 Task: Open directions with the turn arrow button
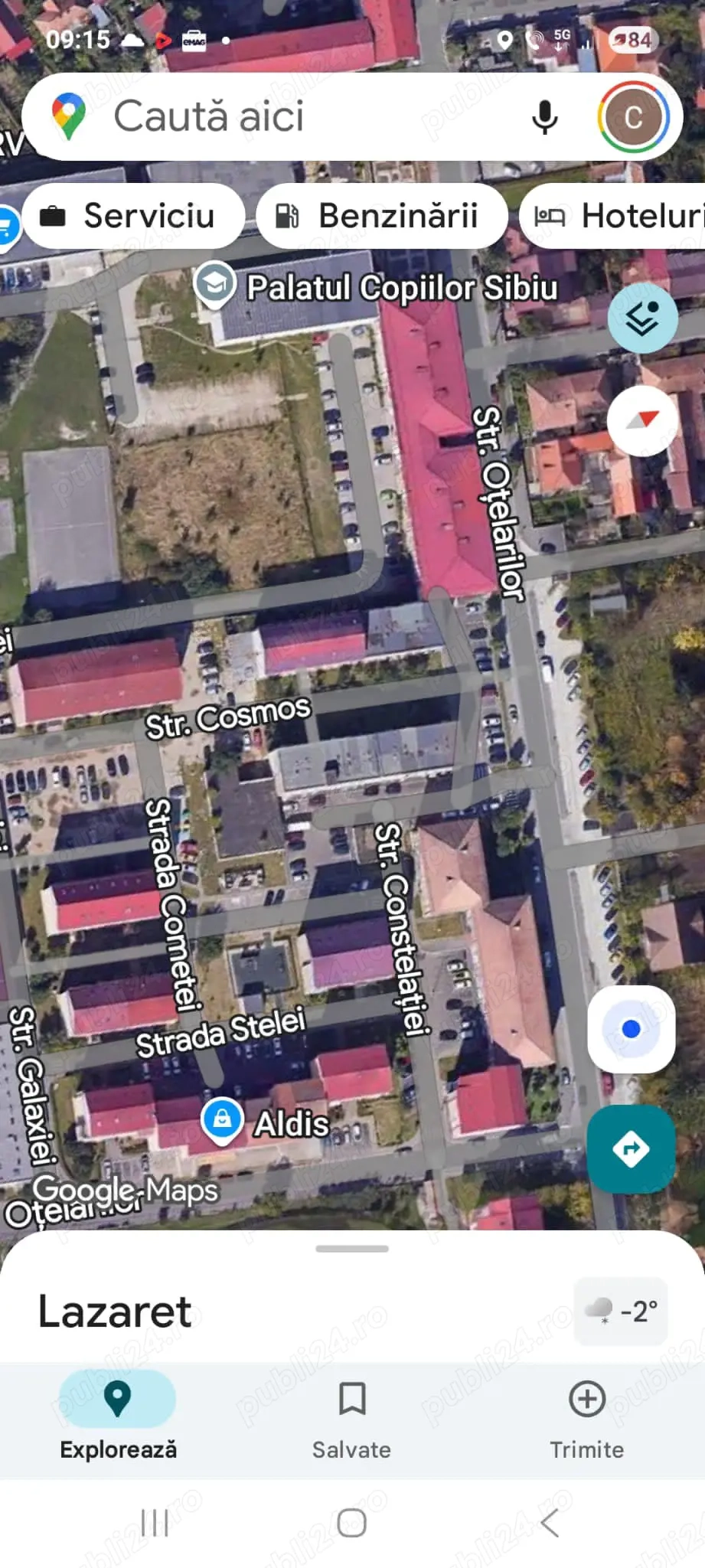(x=631, y=1148)
